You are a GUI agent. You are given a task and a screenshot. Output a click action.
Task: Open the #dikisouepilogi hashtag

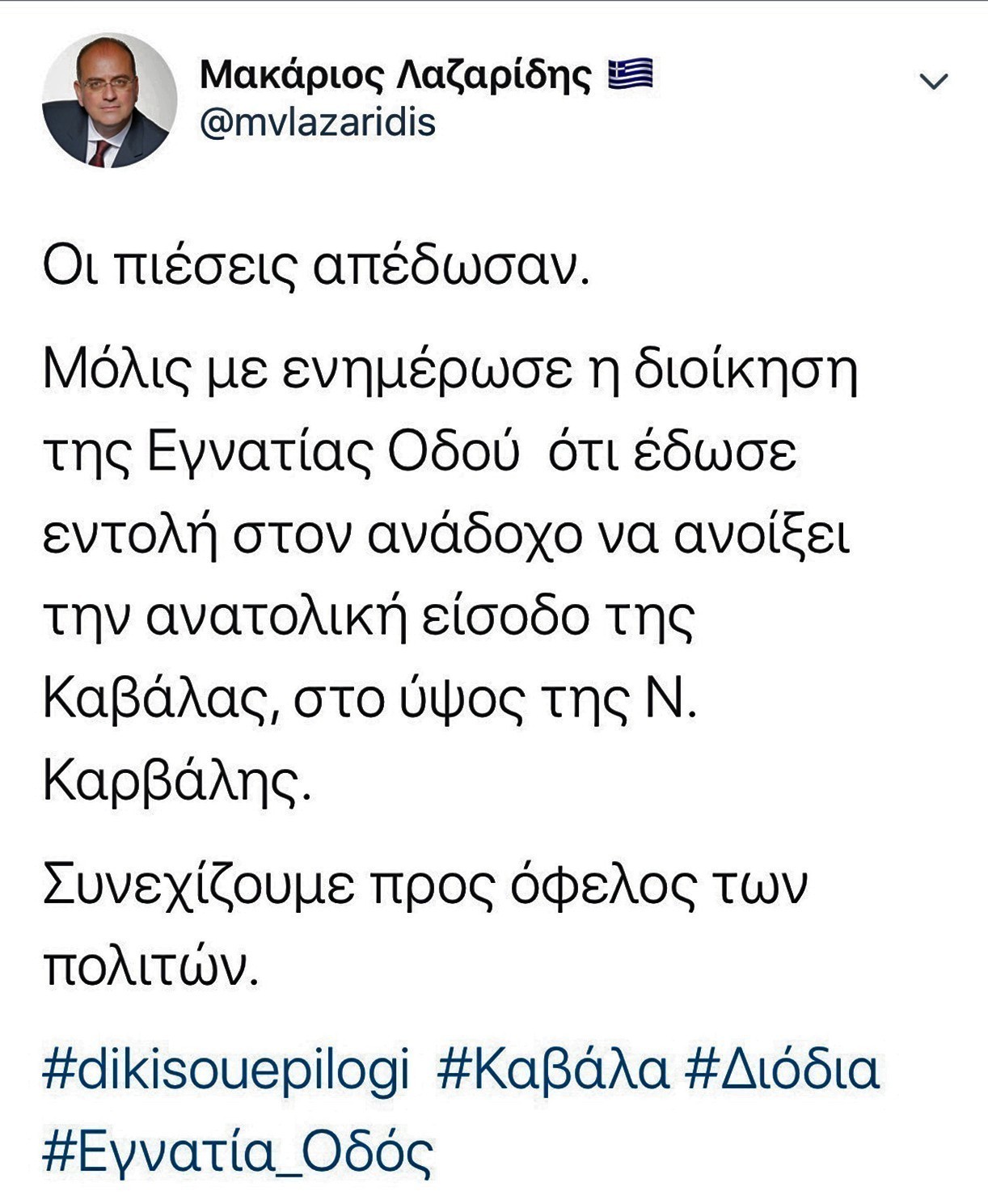click(x=226, y=1070)
